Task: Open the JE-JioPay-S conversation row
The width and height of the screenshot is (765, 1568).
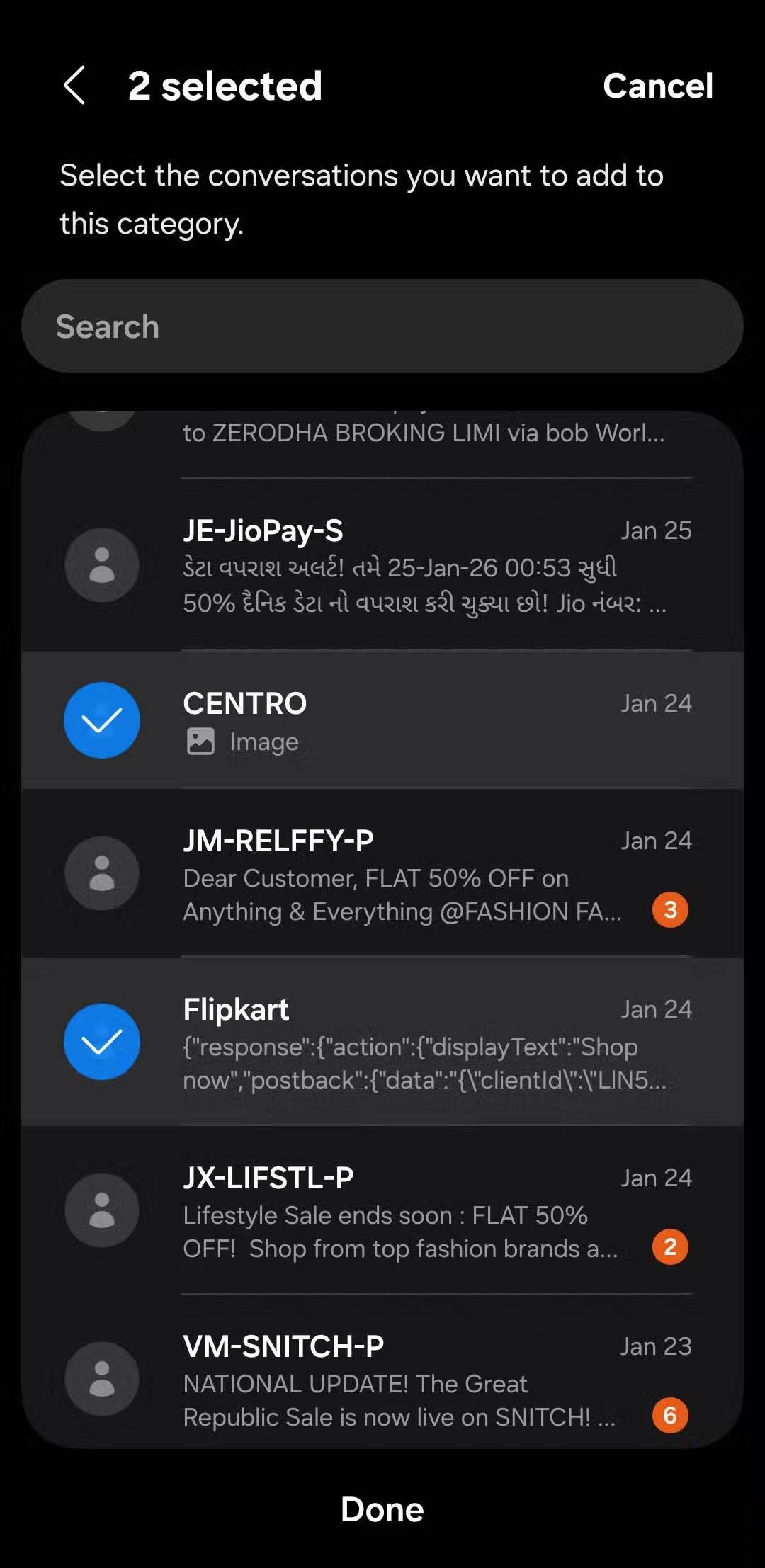Action: pos(397,566)
